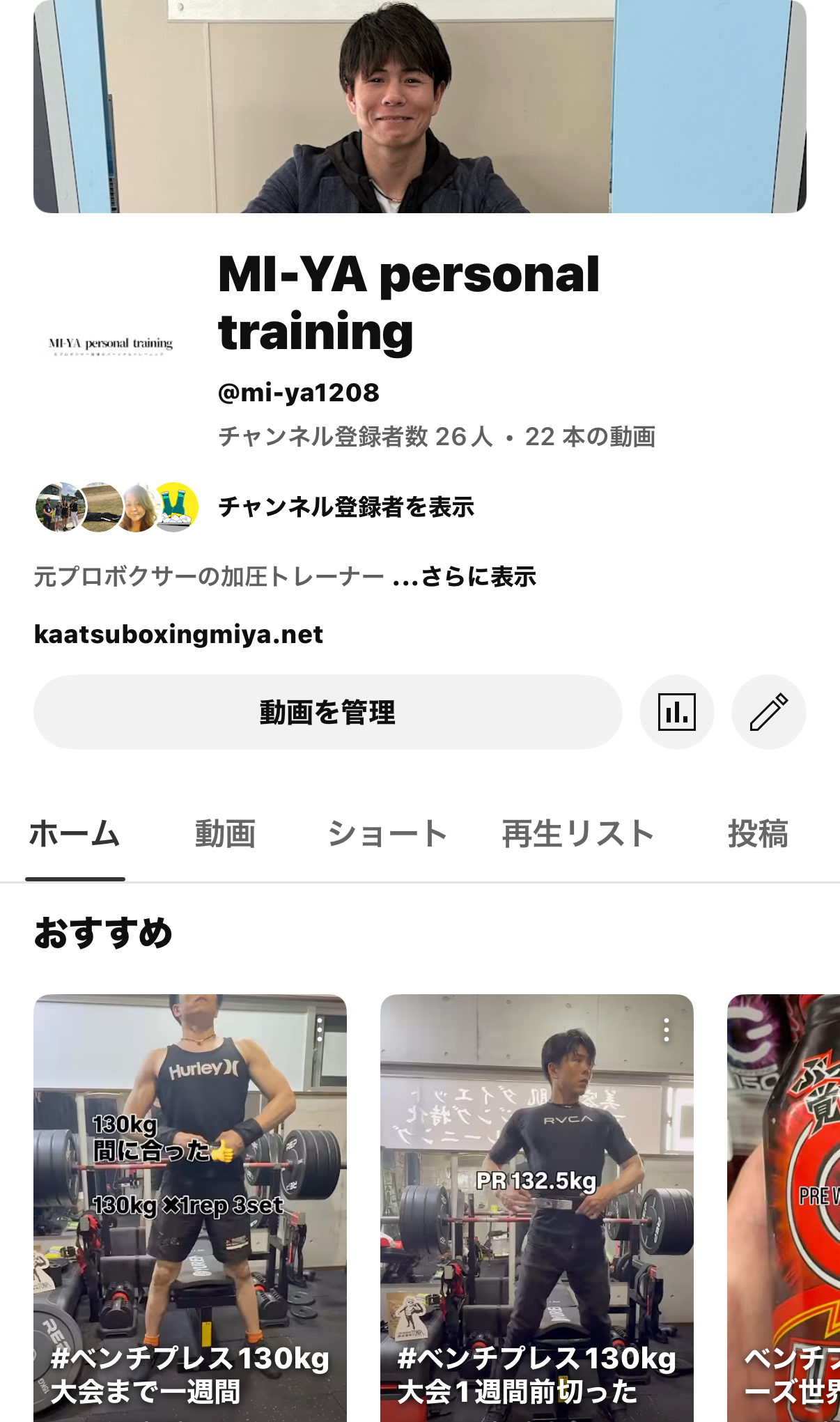
Task: Open the kaatsuboxingmiya.net link
Action: click(178, 635)
